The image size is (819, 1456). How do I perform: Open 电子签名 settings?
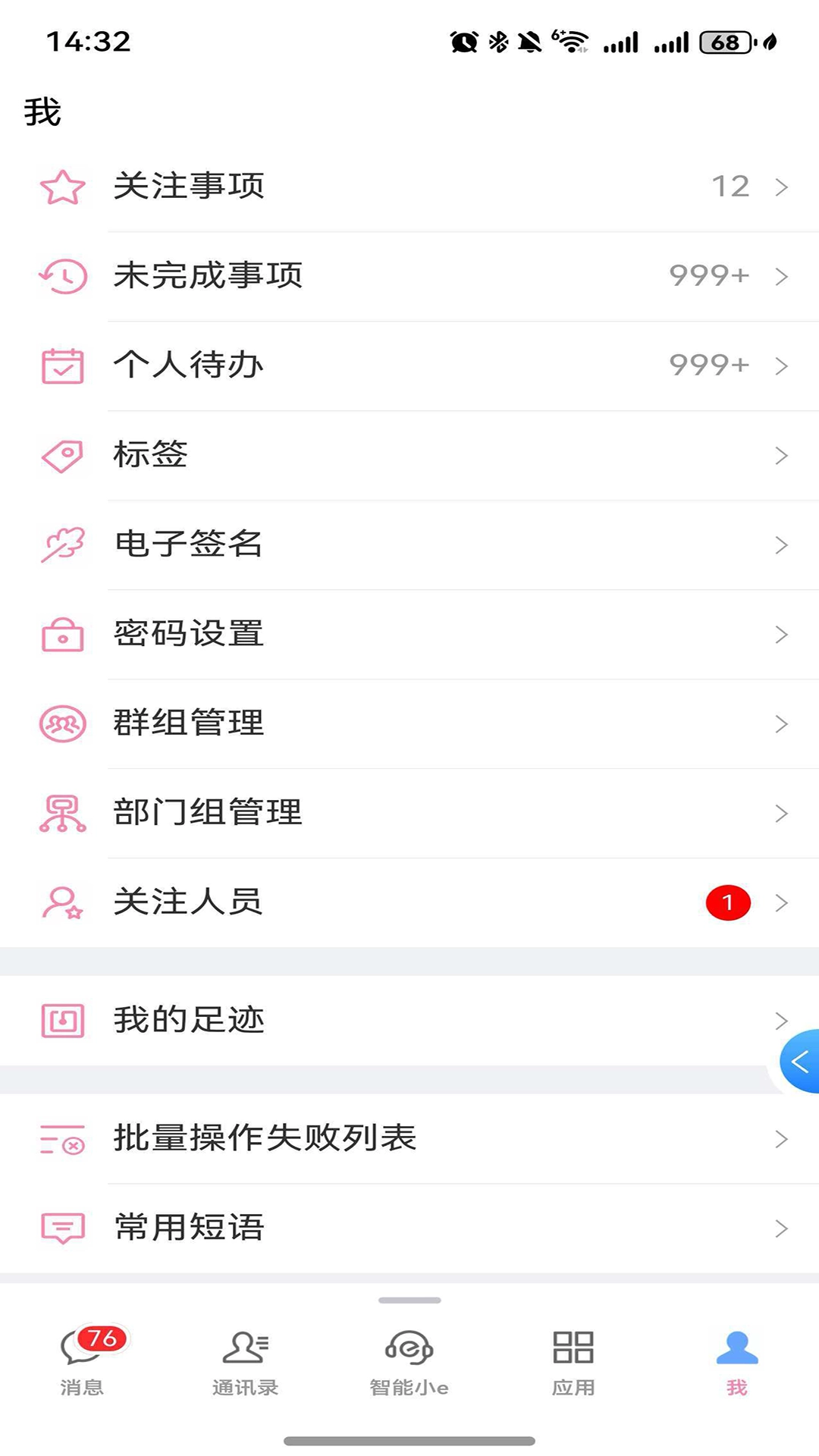[409, 544]
